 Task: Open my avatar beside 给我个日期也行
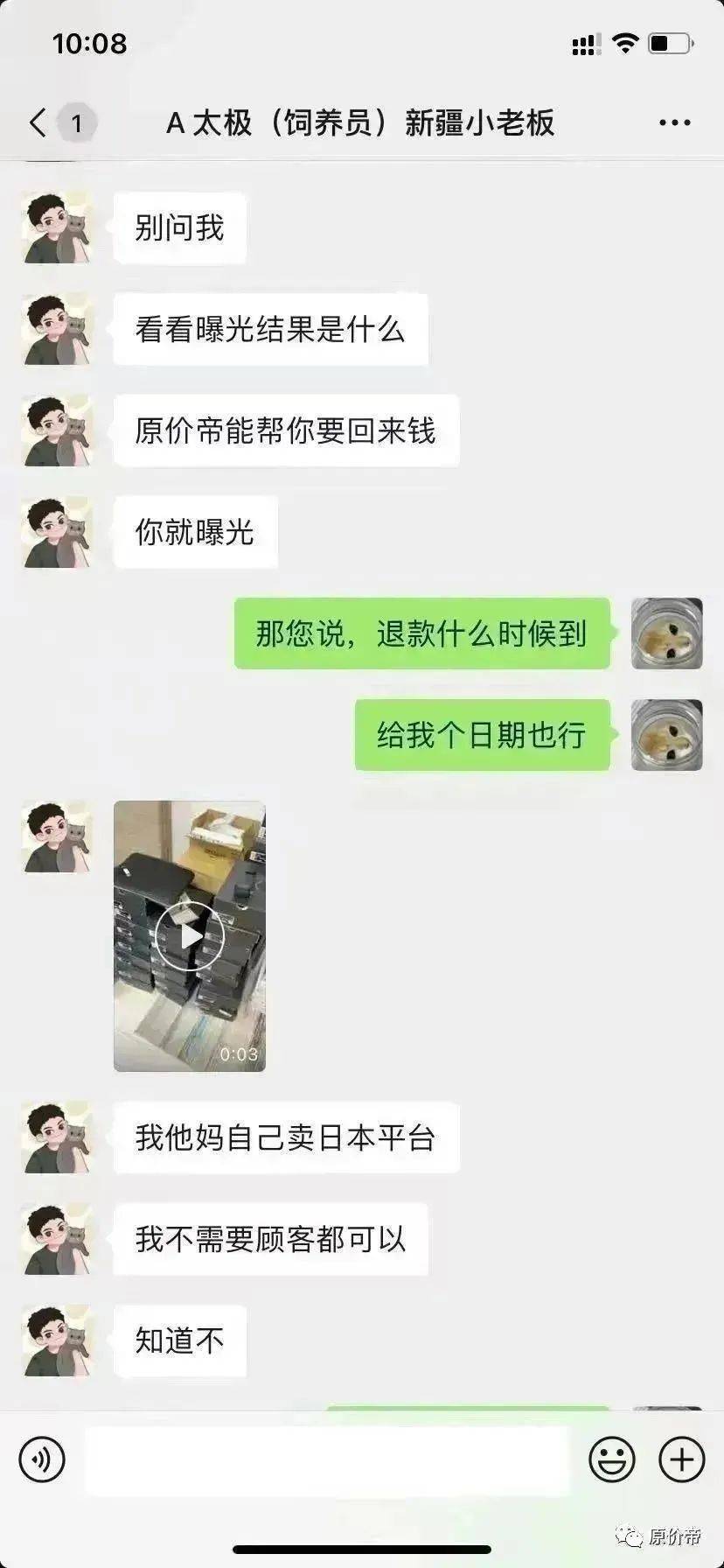(667, 735)
